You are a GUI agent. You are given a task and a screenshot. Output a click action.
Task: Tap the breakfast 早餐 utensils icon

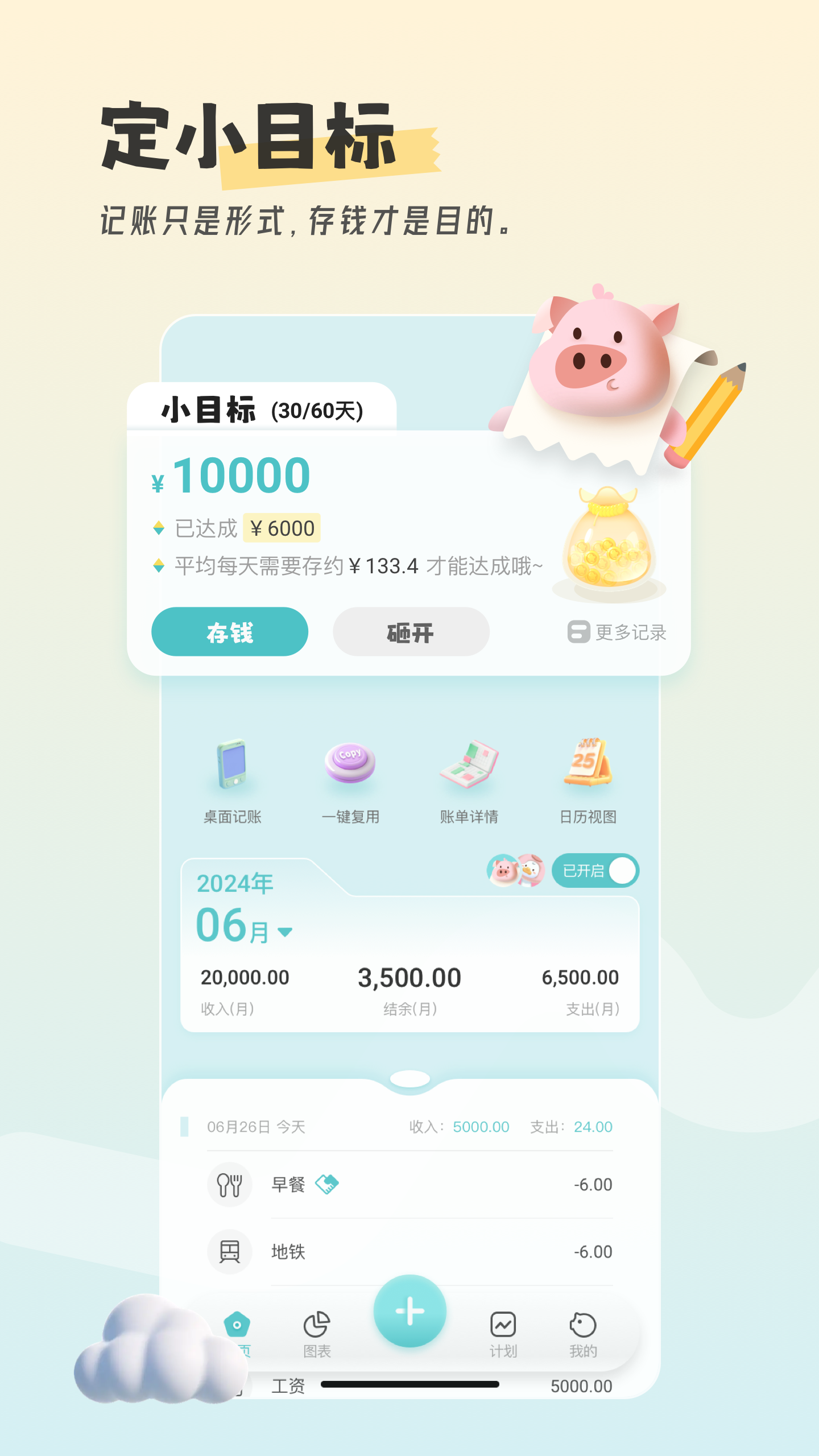click(x=230, y=1185)
